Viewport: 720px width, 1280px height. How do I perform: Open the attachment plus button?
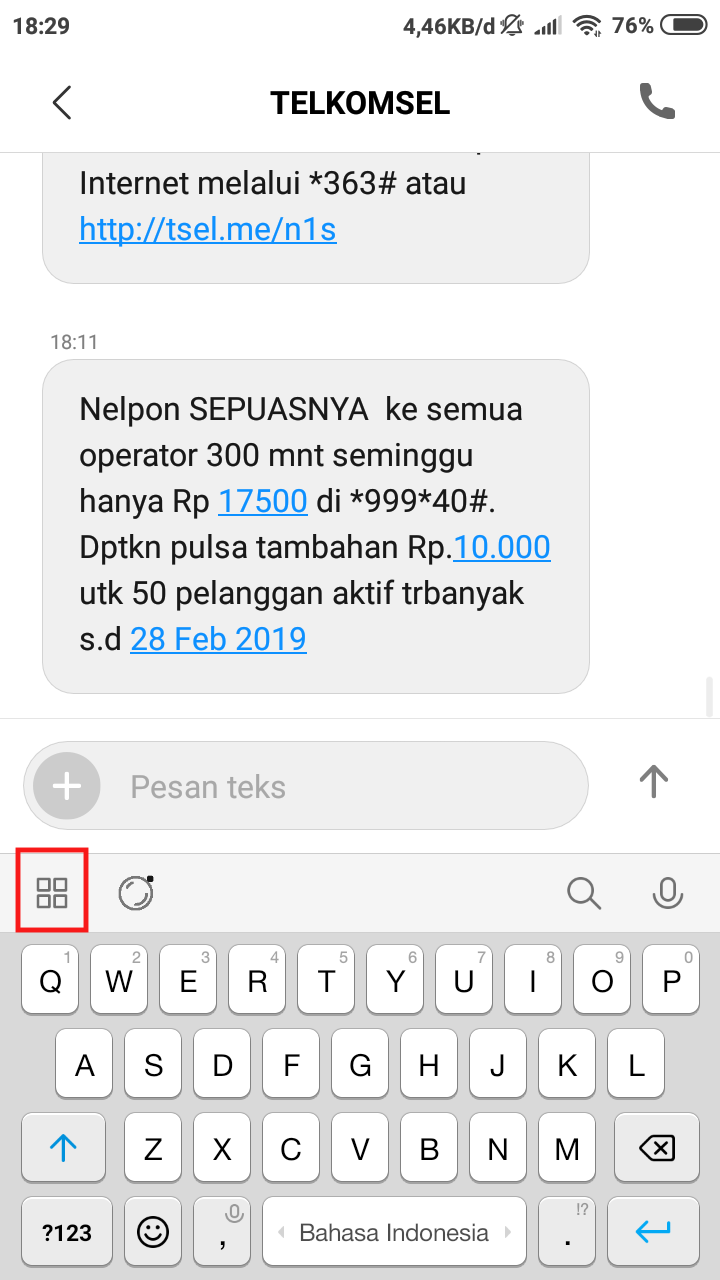tap(67, 786)
